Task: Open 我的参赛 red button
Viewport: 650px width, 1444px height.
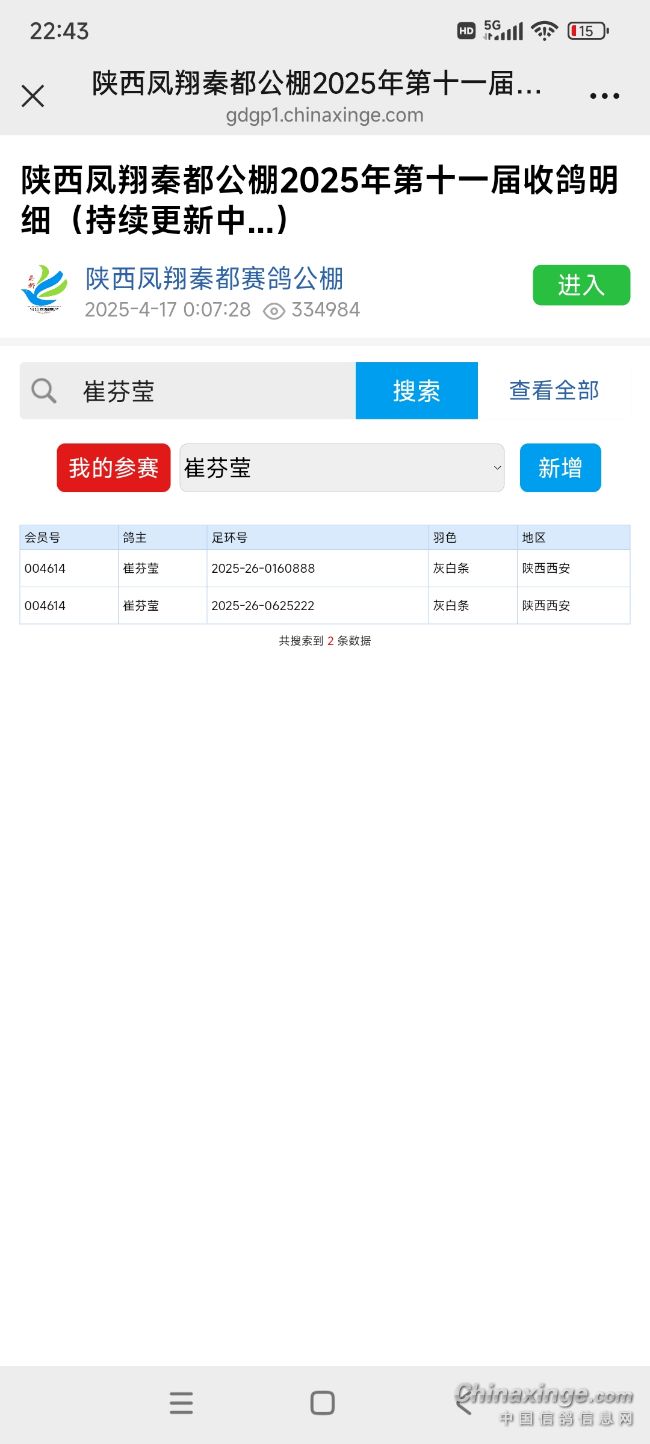Action: pos(114,468)
